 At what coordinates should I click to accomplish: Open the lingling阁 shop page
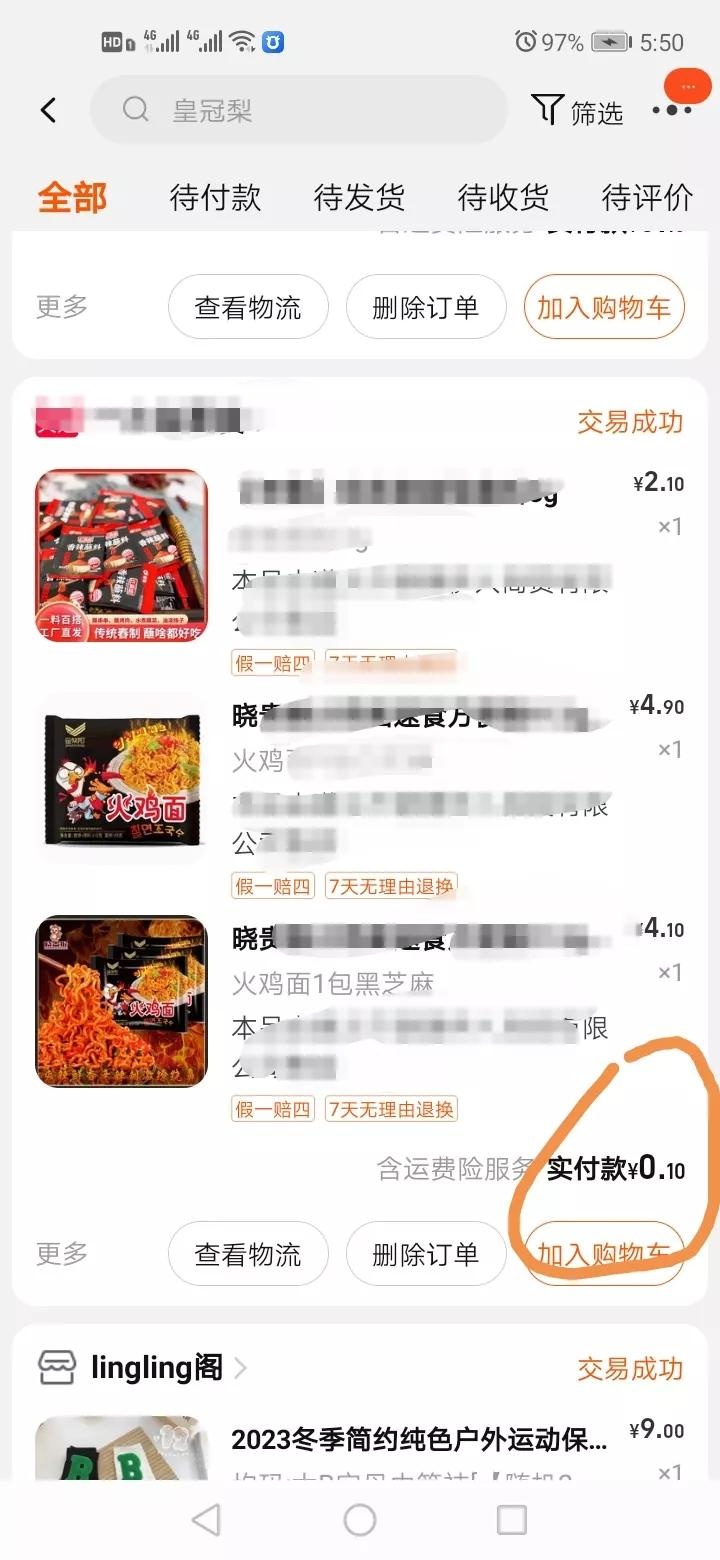click(x=156, y=1367)
